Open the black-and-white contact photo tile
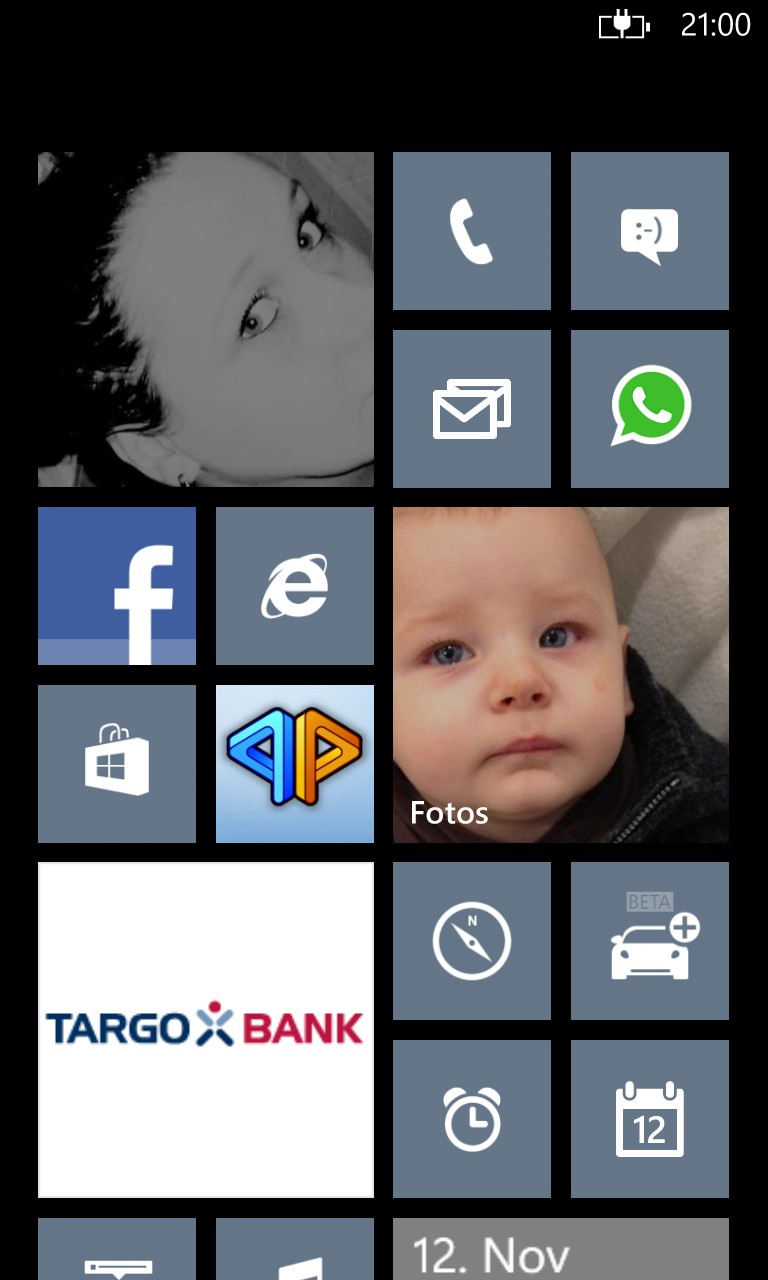768x1280 pixels. (x=206, y=320)
